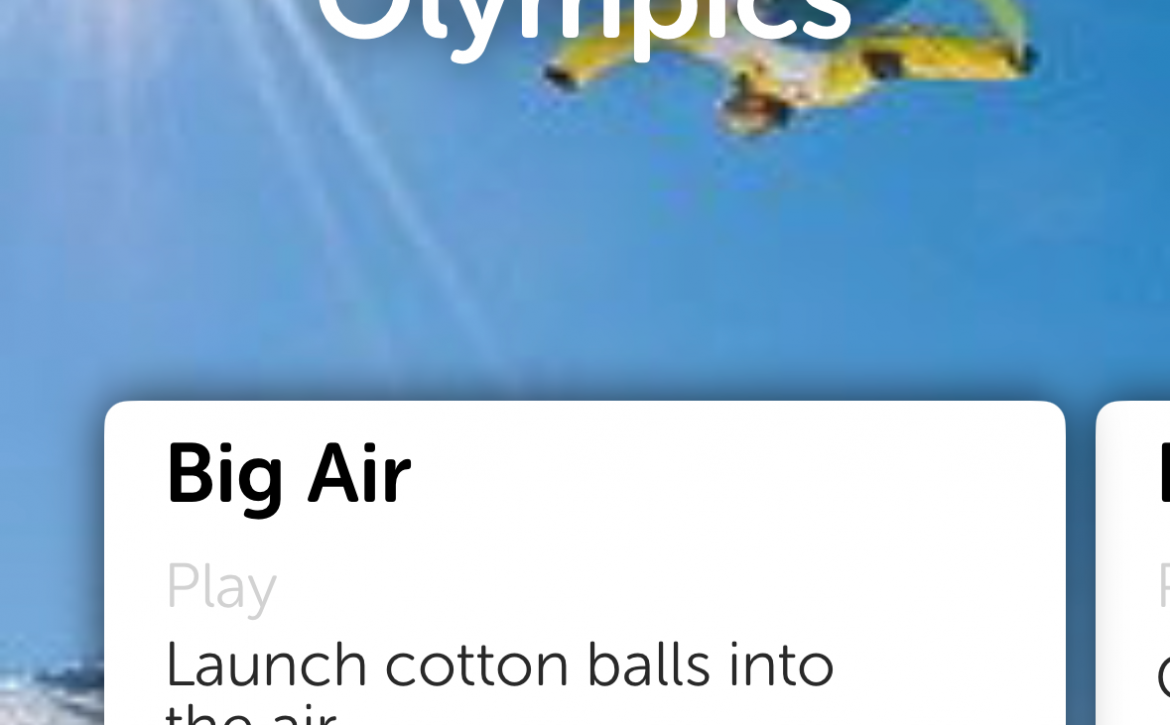Open the Big Air activity card
Screen dimensions: 1170x725
584,562
